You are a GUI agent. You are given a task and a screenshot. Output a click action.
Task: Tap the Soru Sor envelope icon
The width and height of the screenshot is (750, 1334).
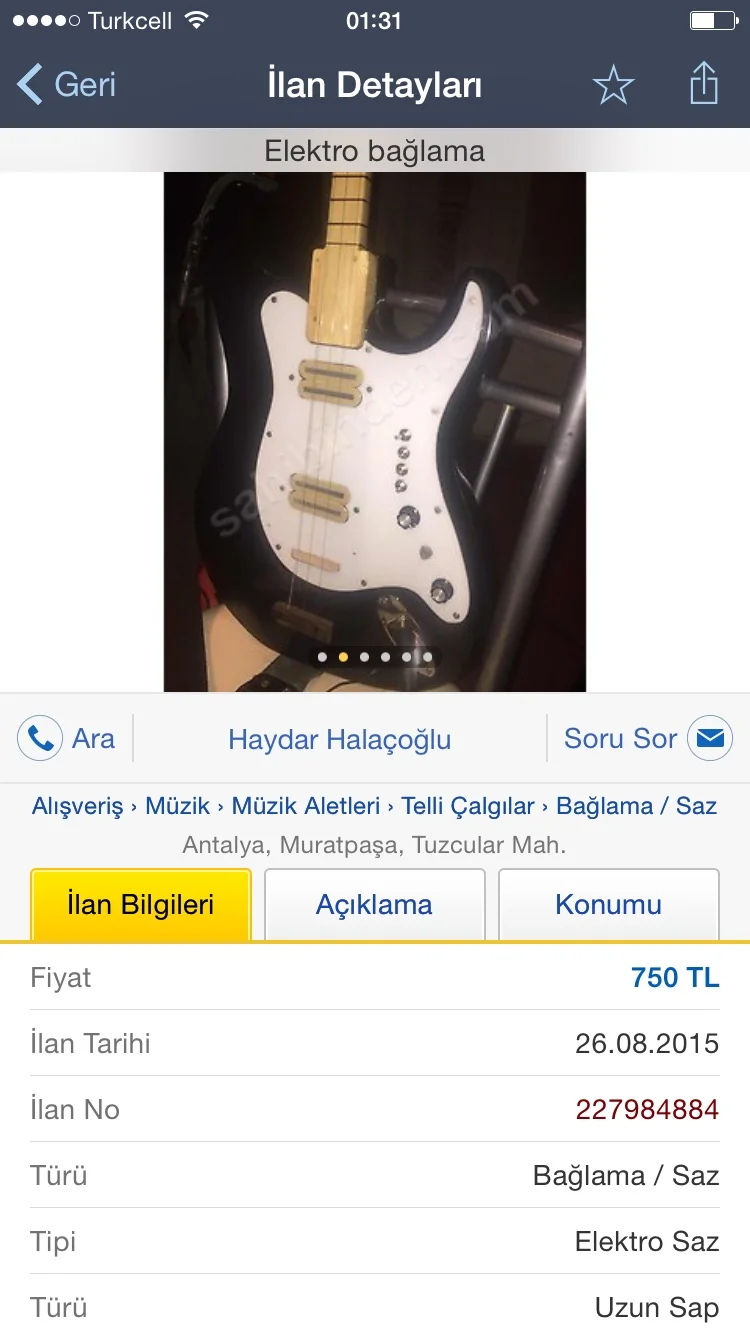(711, 738)
